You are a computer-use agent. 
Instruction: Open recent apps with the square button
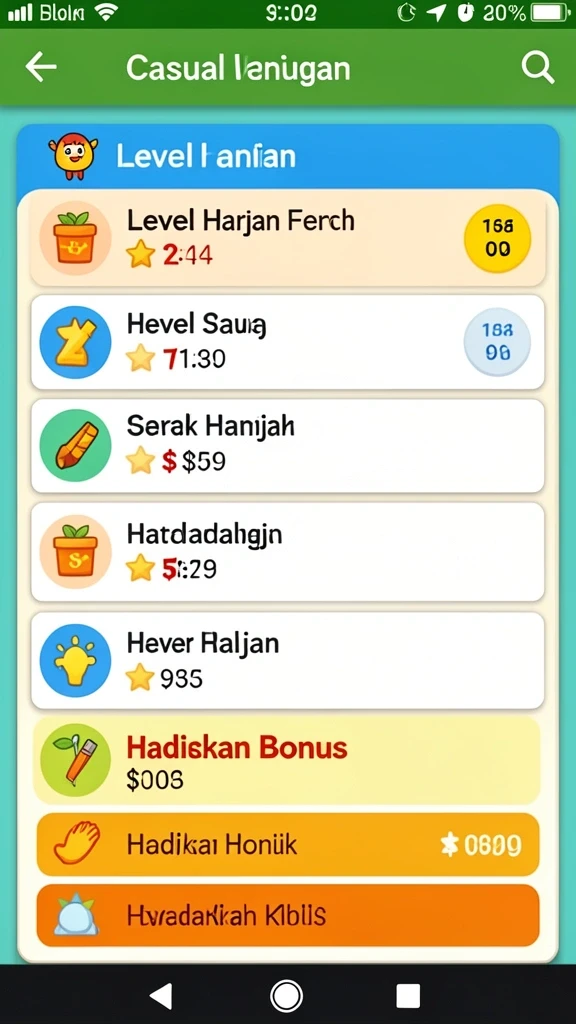(408, 997)
